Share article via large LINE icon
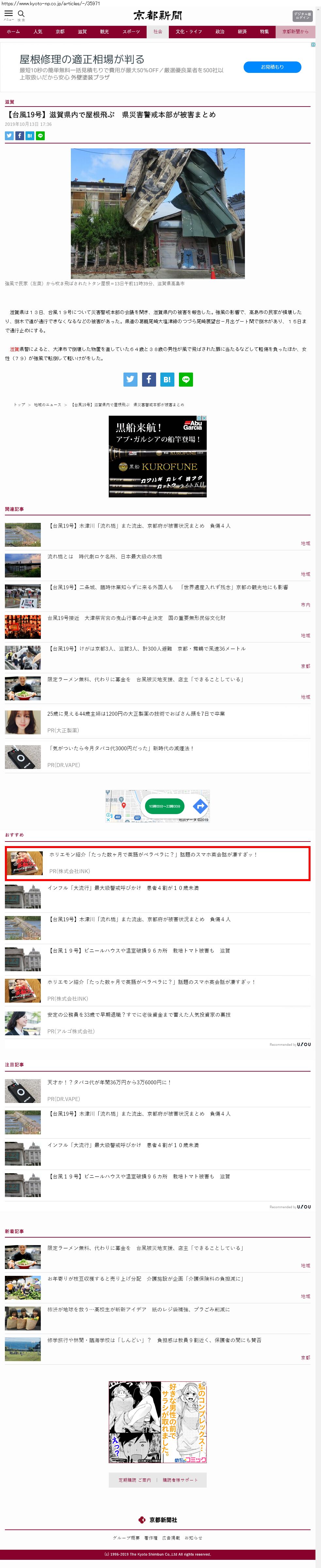 [186, 379]
